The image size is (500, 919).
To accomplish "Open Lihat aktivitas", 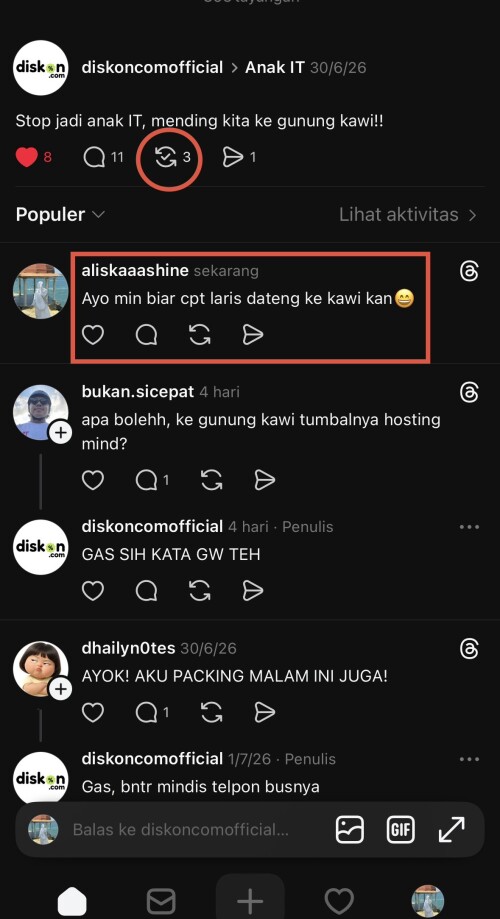I will (408, 215).
